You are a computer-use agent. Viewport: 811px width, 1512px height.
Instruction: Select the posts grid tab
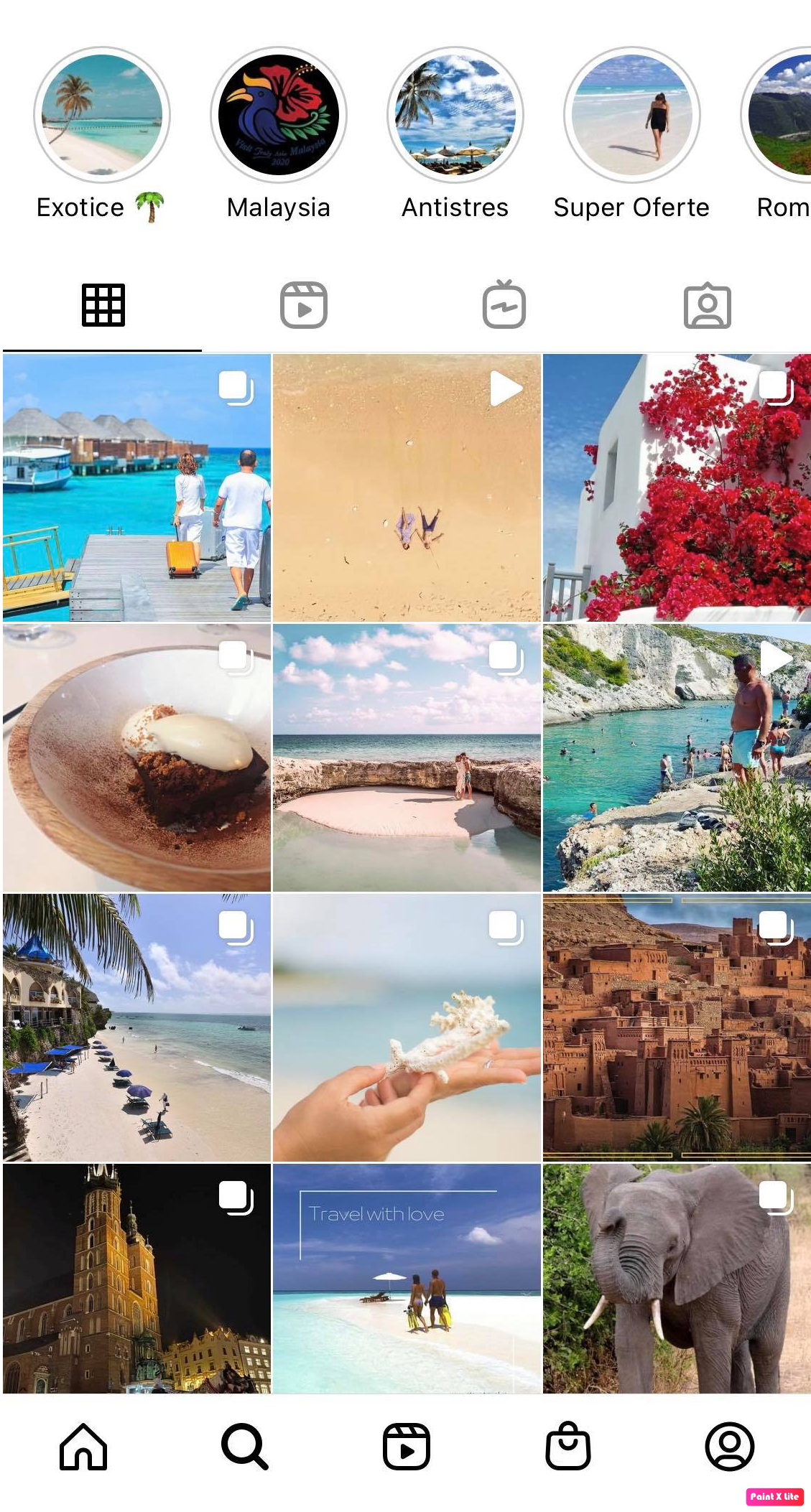click(103, 305)
